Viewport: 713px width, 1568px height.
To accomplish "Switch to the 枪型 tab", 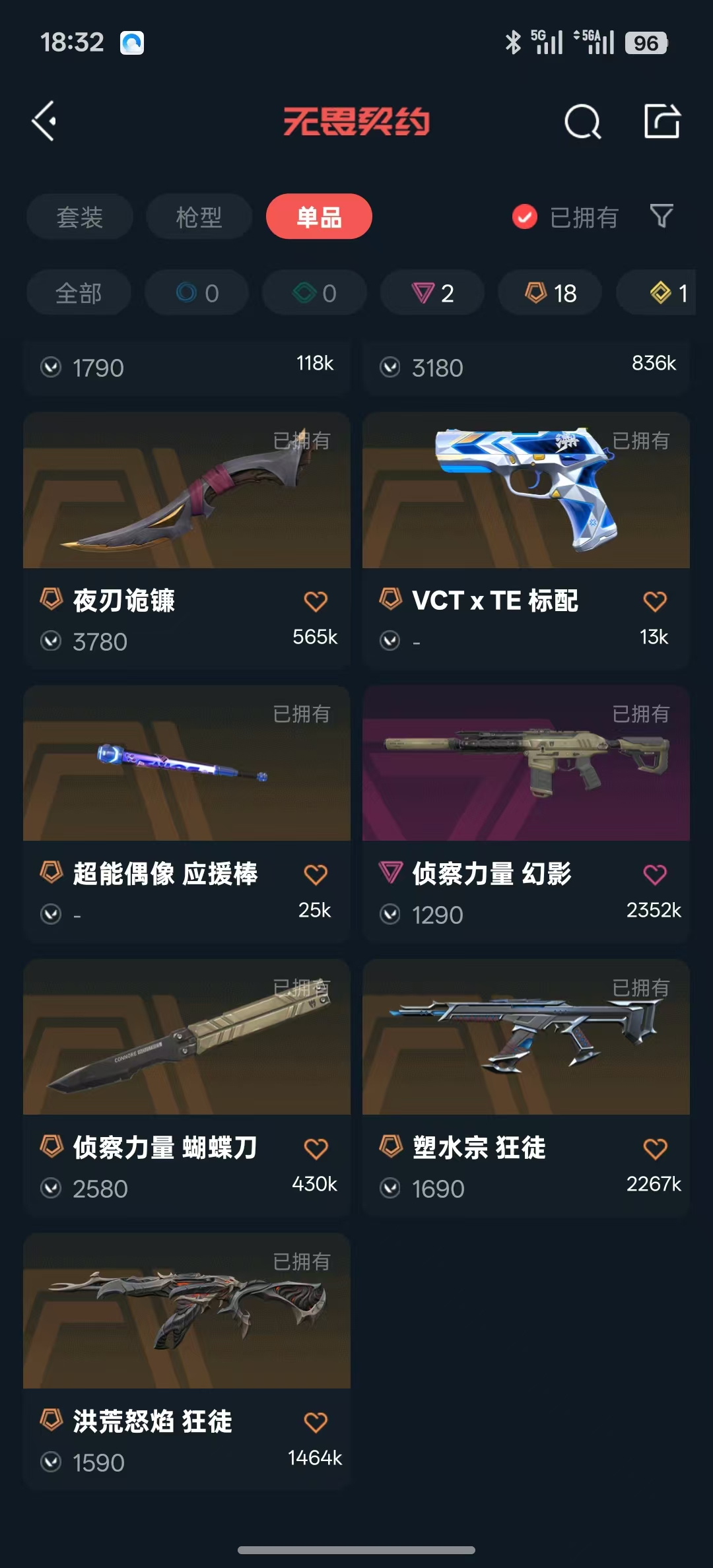I will [199, 216].
